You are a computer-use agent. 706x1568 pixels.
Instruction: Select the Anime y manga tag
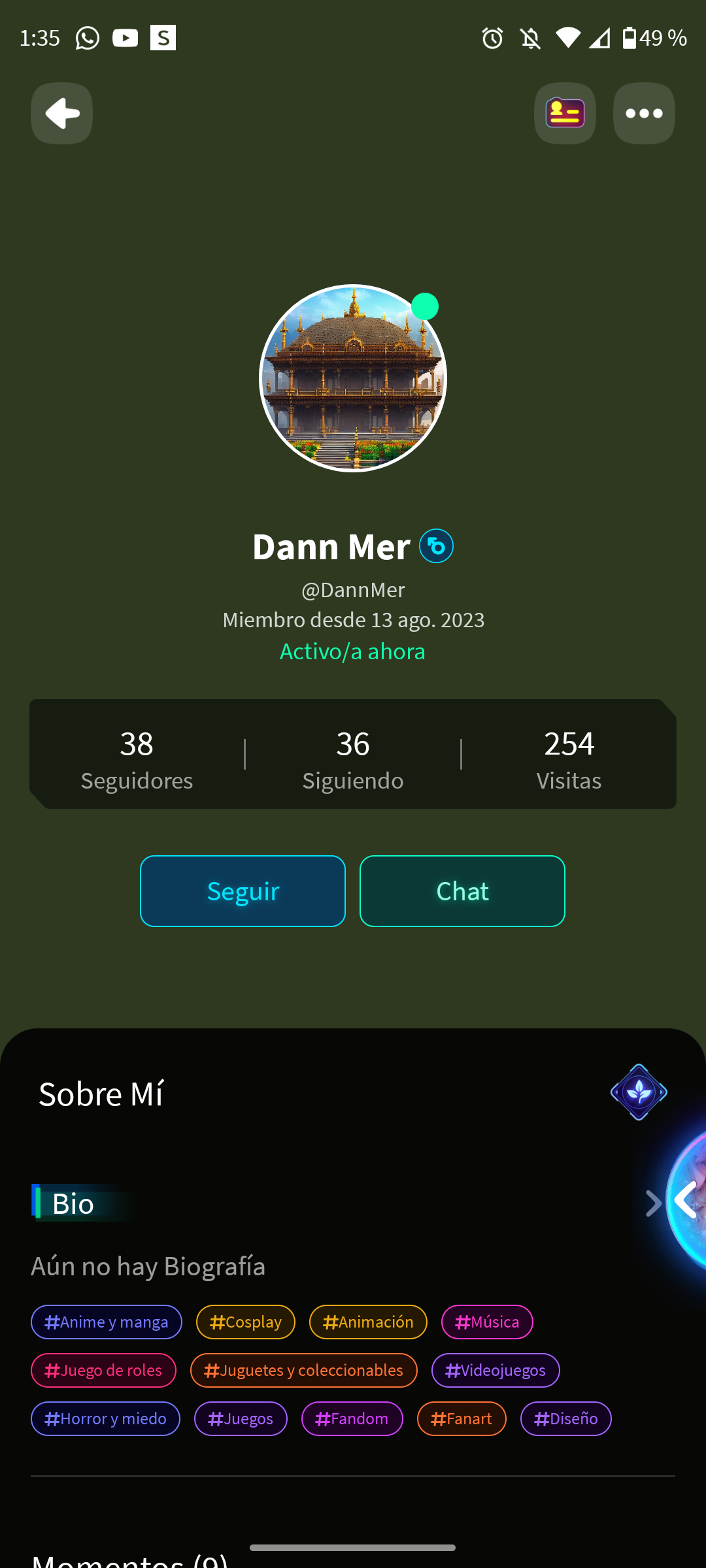(x=107, y=1322)
